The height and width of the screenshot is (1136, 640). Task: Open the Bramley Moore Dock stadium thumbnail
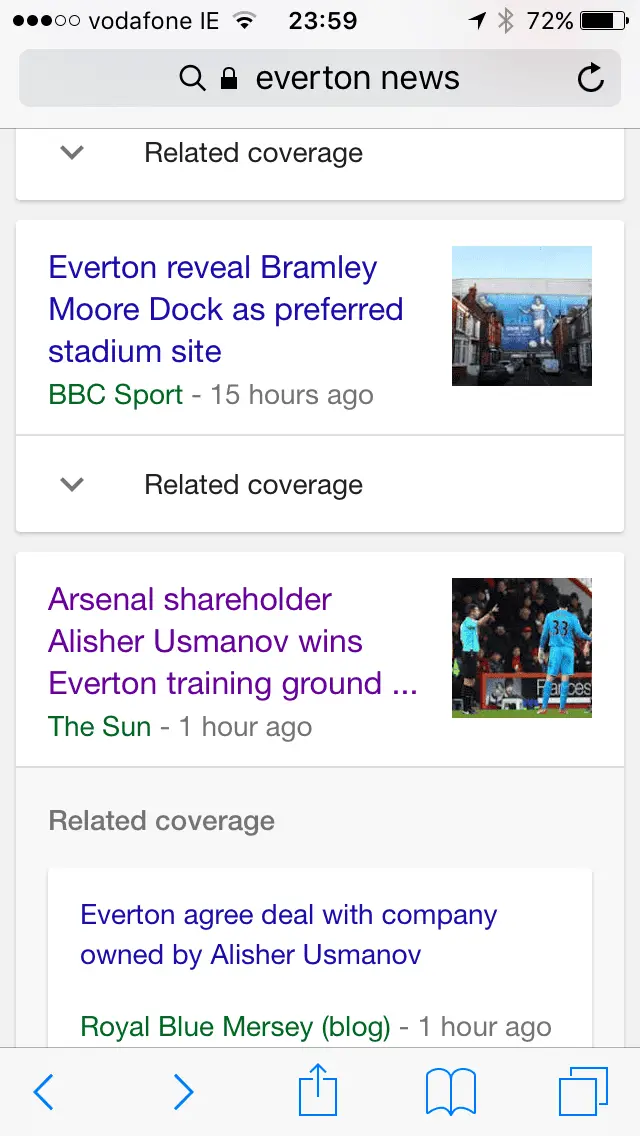pos(521,316)
